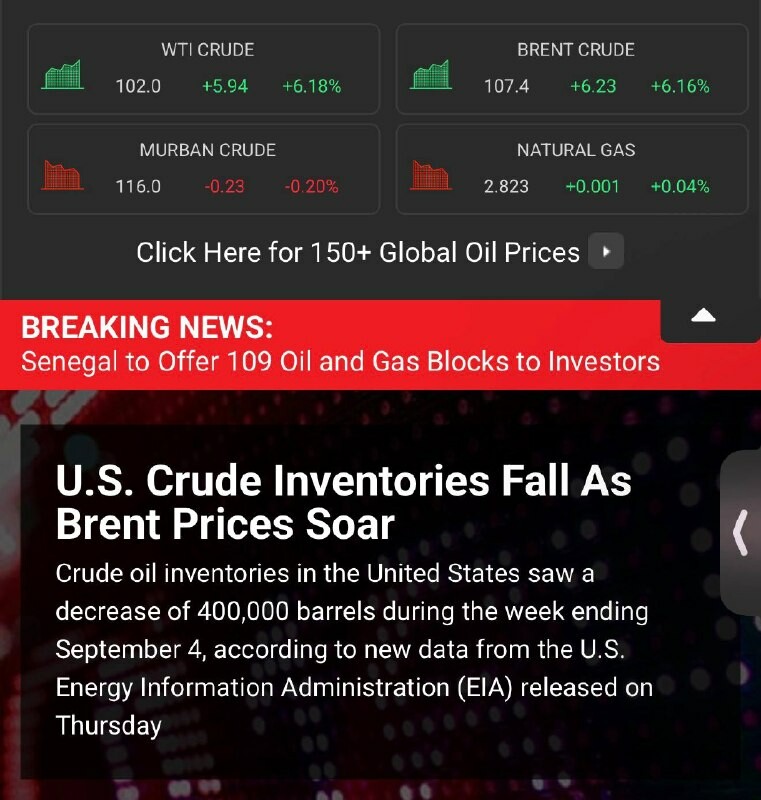Open the U.S. Crude Inventories Fall article

point(344,502)
